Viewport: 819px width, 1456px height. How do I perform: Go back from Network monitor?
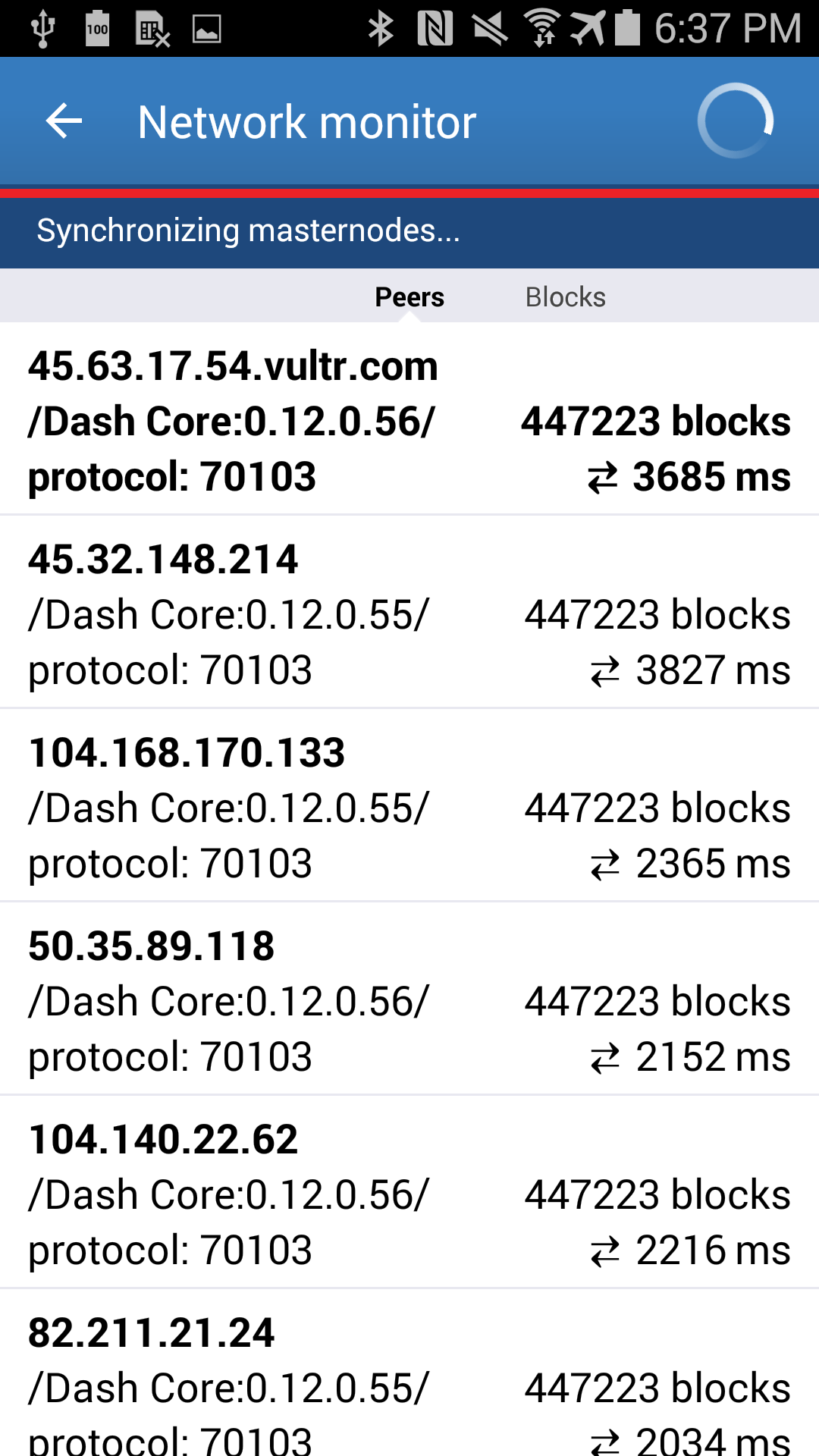[x=64, y=121]
